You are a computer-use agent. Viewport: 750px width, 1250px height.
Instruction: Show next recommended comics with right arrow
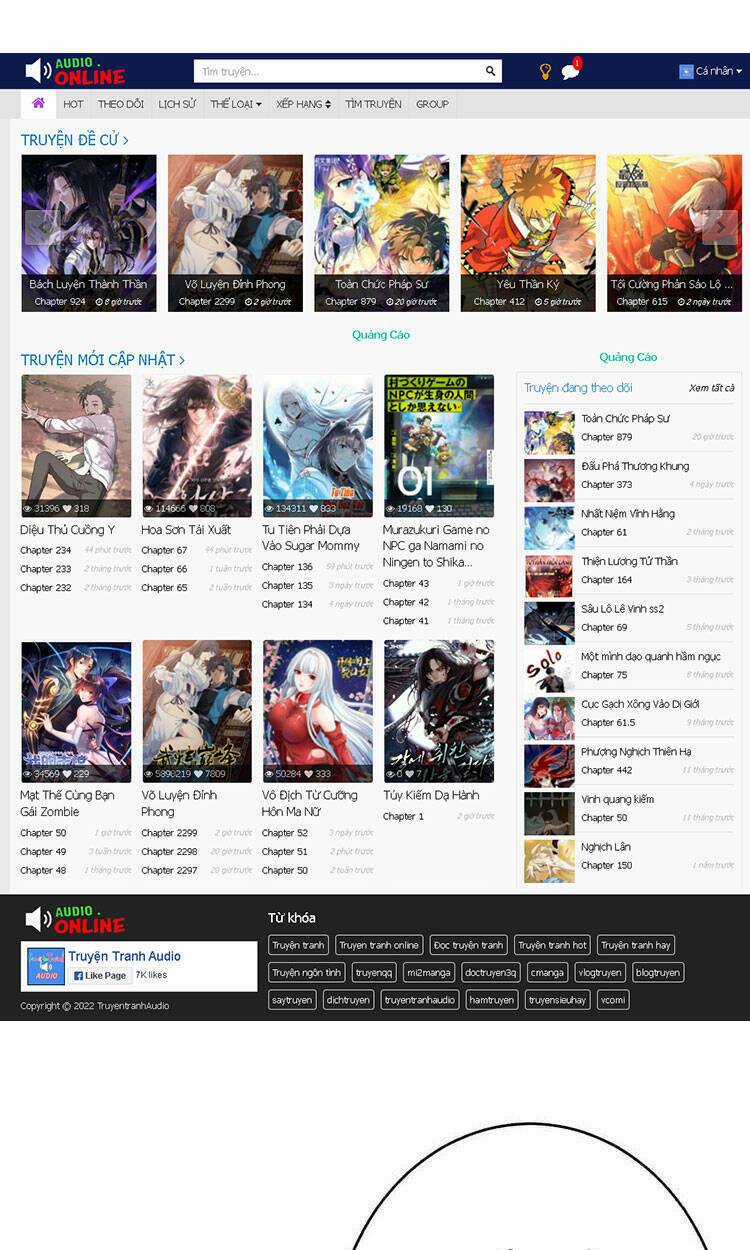click(719, 227)
